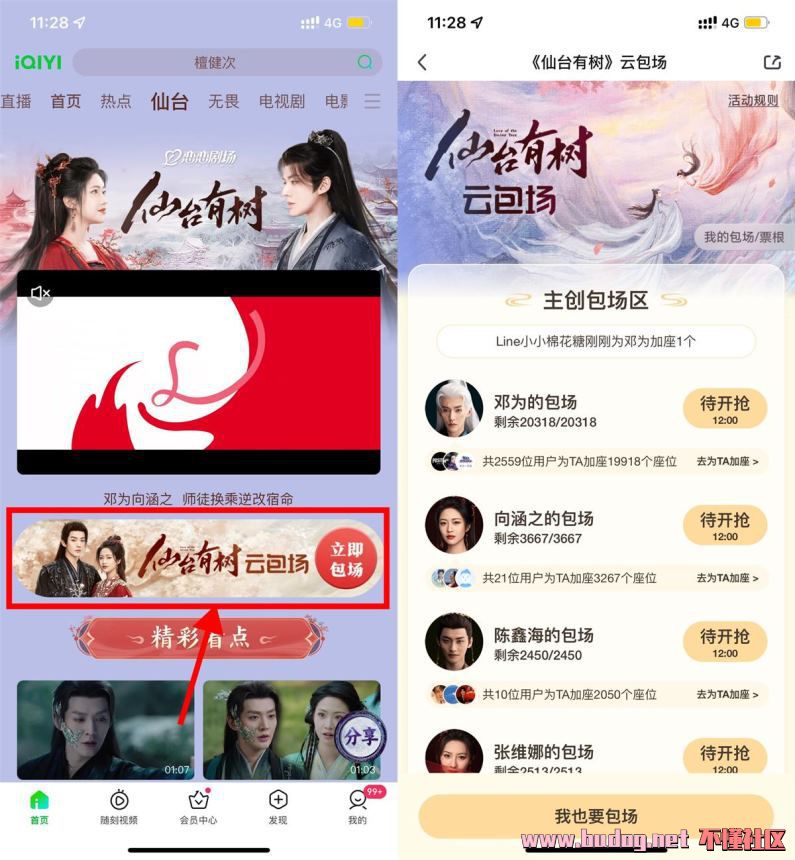Share the 云包场 page
The width and height of the screenshot is (795, 860).
[771, 62]
